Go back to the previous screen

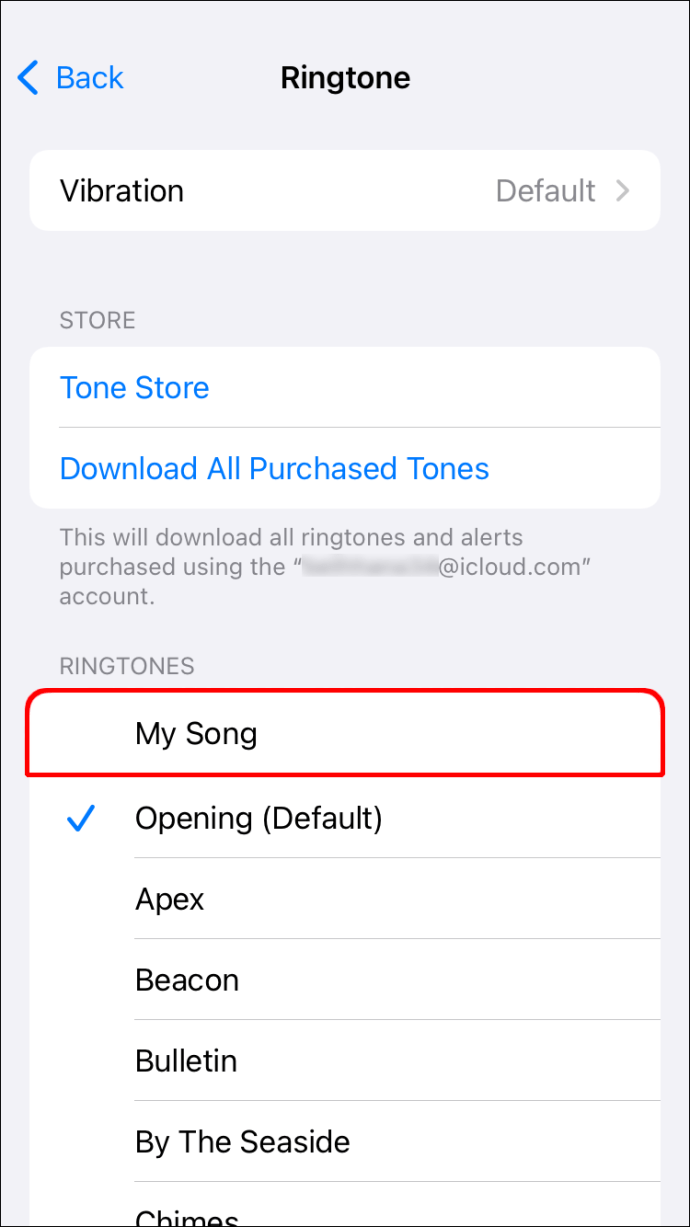pyautogui.click(x=70, y=78)
